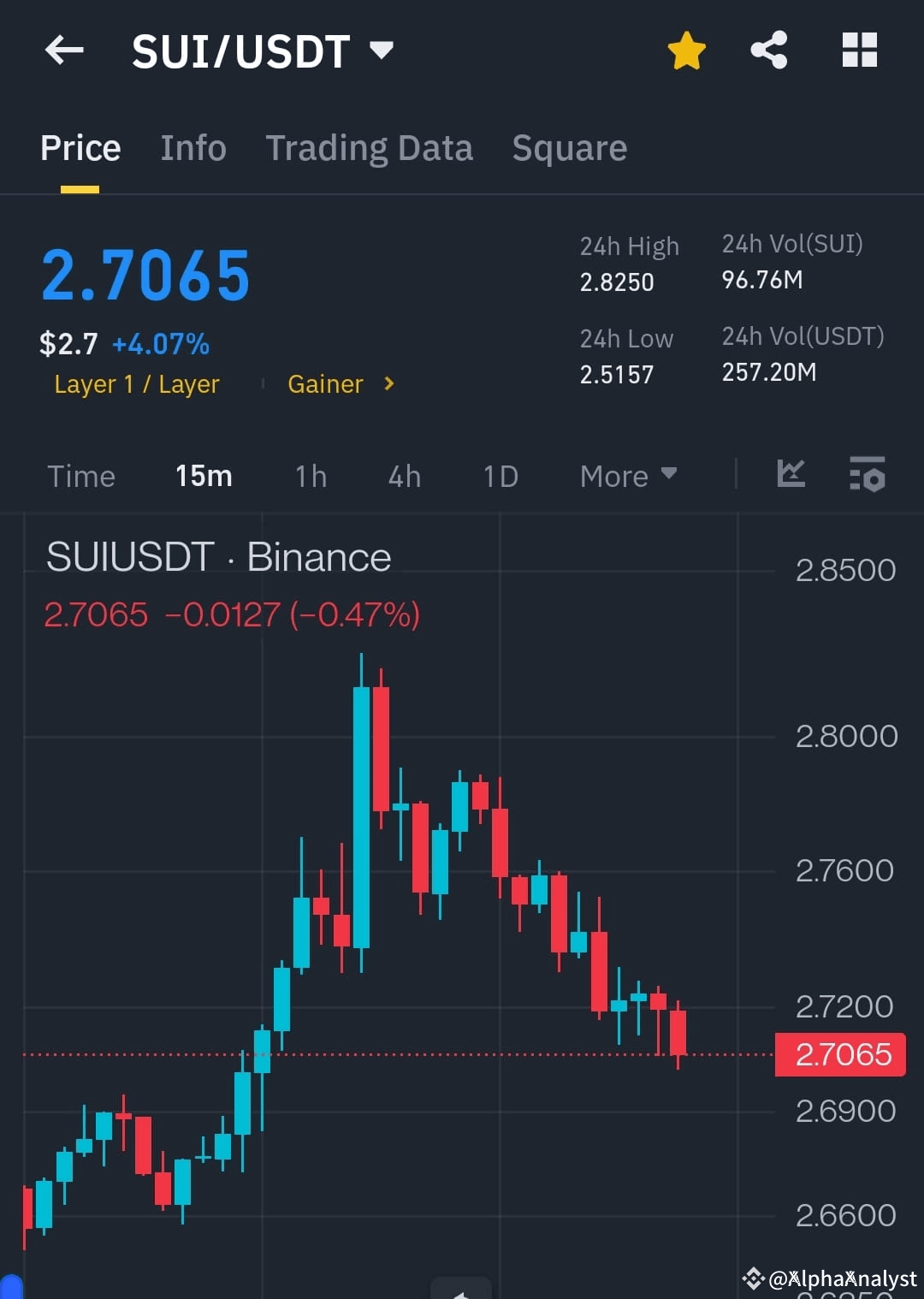Switch to line chart view
The height and width of the screenshot is (1299, 924).
pos(791,474)
